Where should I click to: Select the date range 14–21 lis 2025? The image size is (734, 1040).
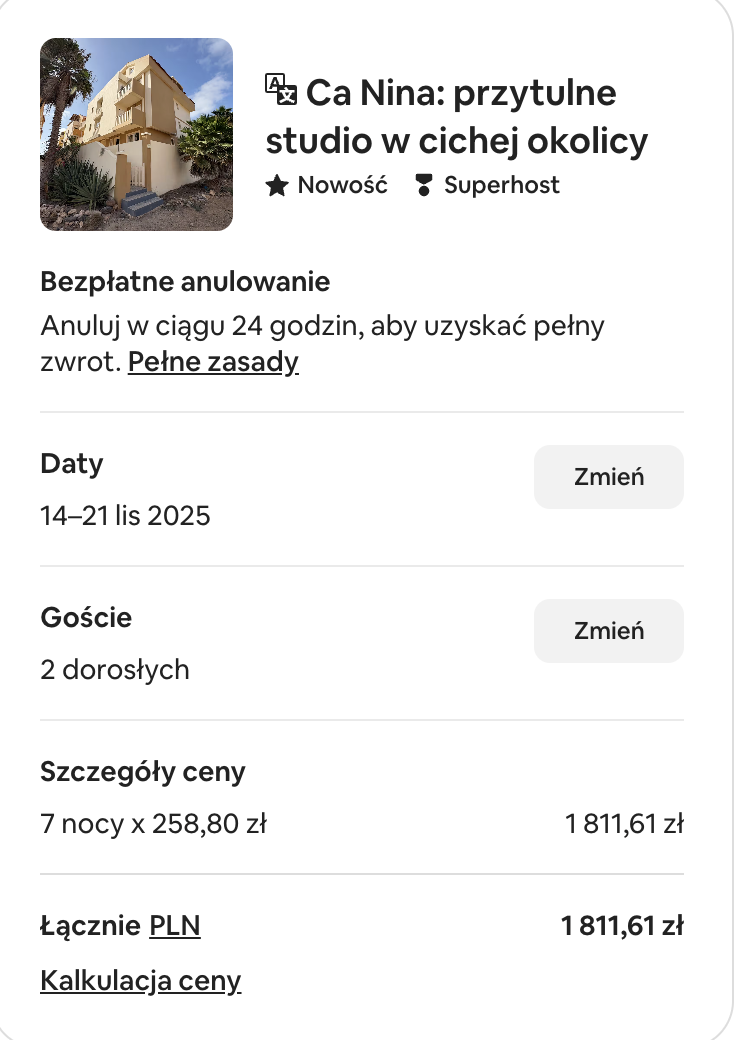coord(125,516)
